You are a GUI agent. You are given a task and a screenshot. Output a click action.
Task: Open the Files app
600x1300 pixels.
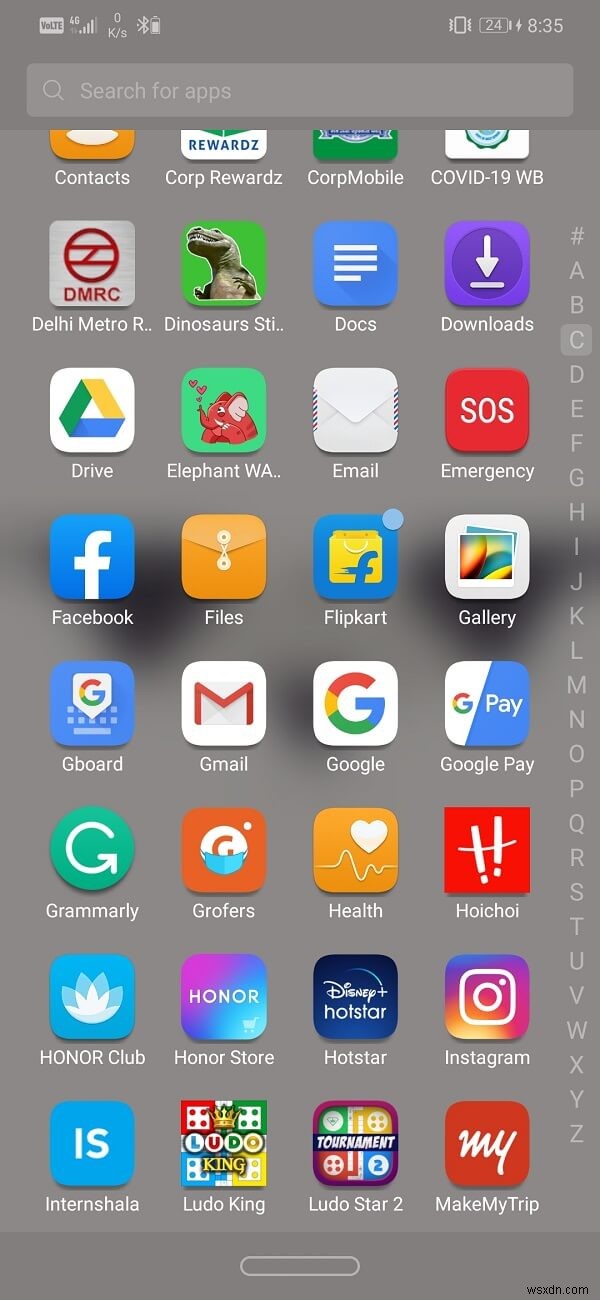tap(224, 557)
